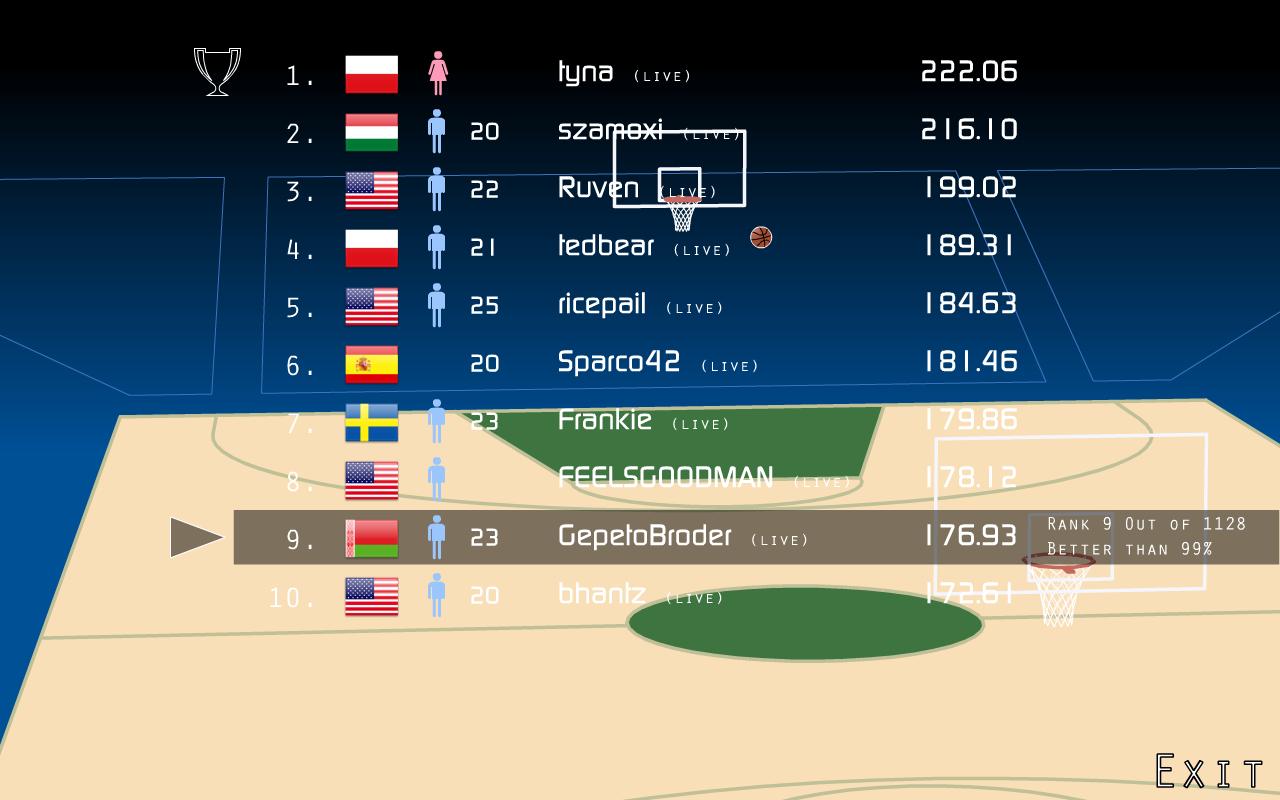
Task: Exit the leaderboard screen
Action: click(1209, 772)
